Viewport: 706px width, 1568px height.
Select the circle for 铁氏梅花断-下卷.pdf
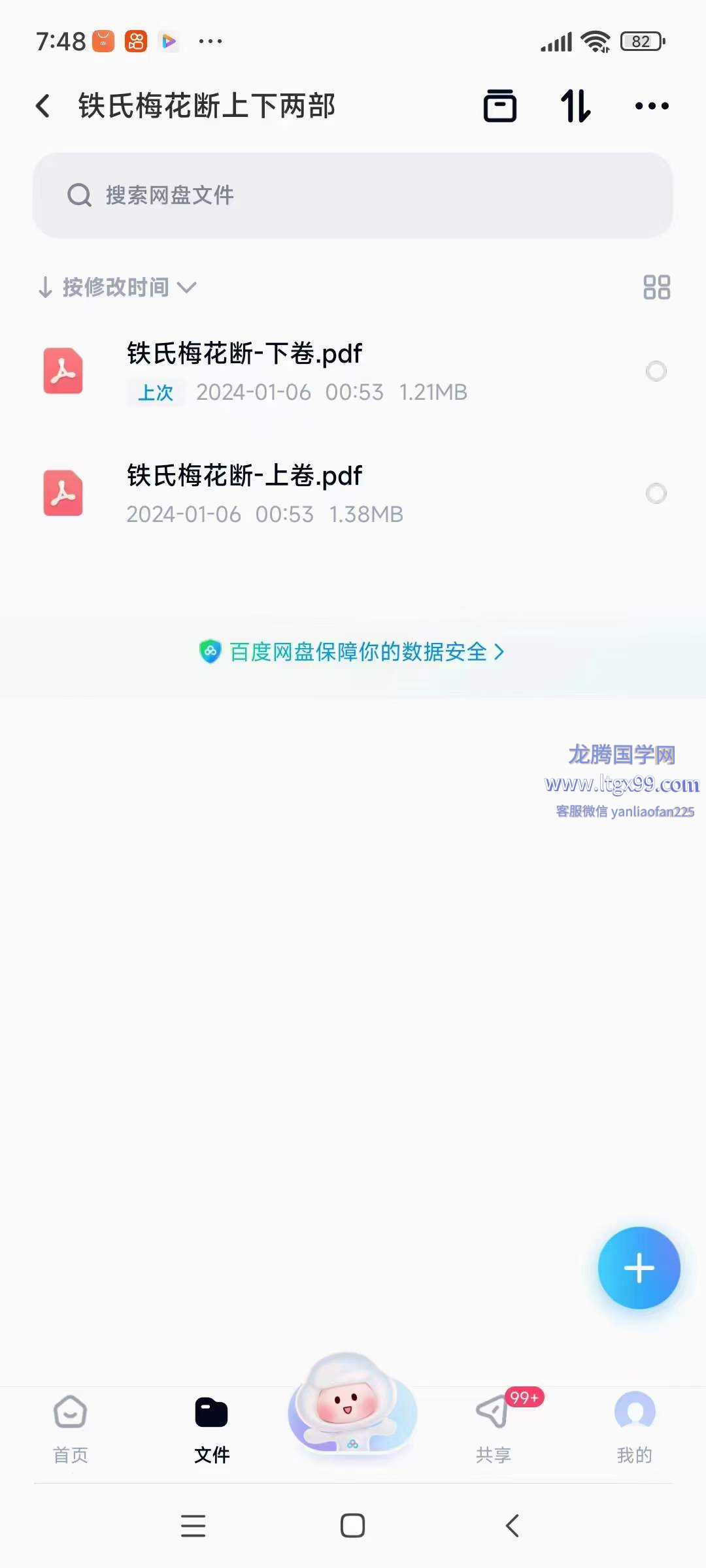656,371
